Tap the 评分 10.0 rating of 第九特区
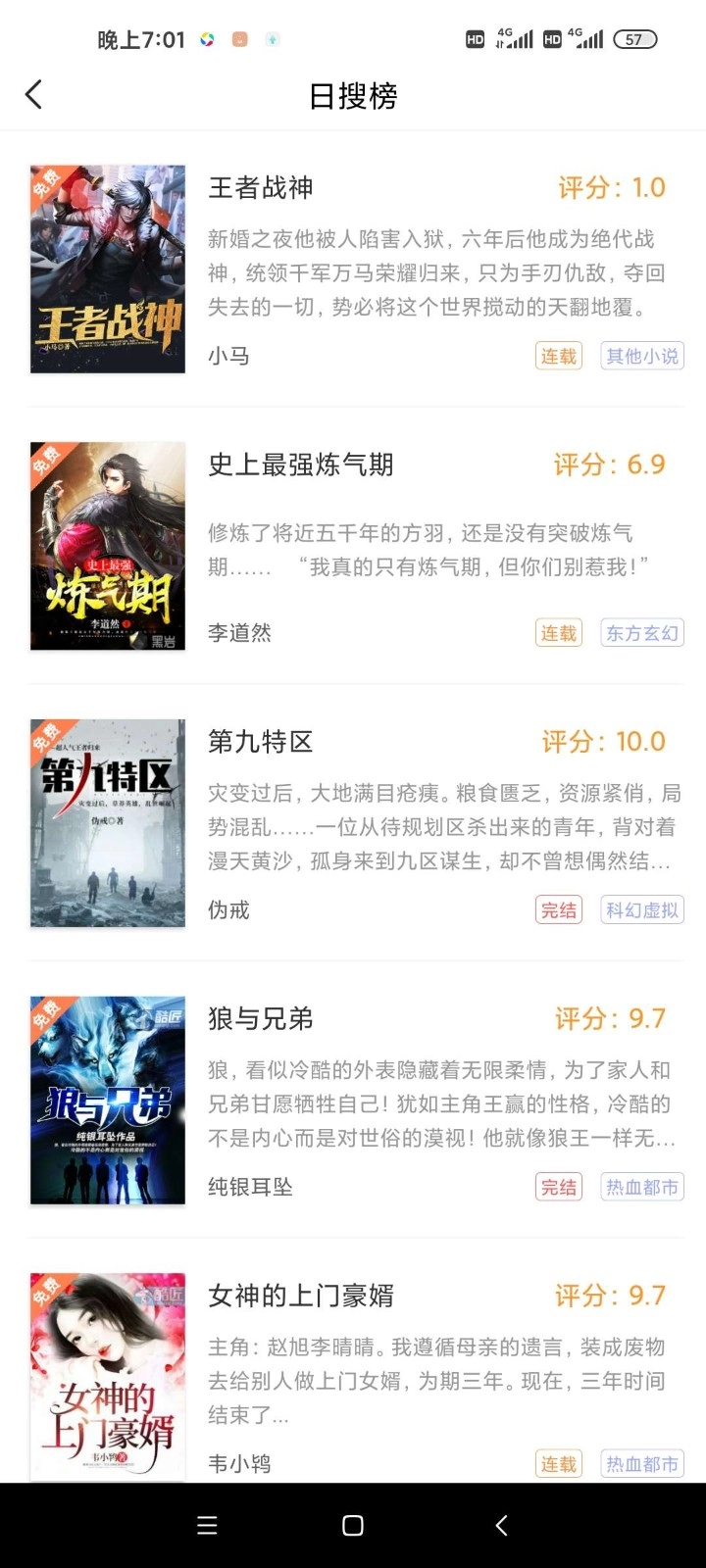The image size is (706, 1568). 602,742
